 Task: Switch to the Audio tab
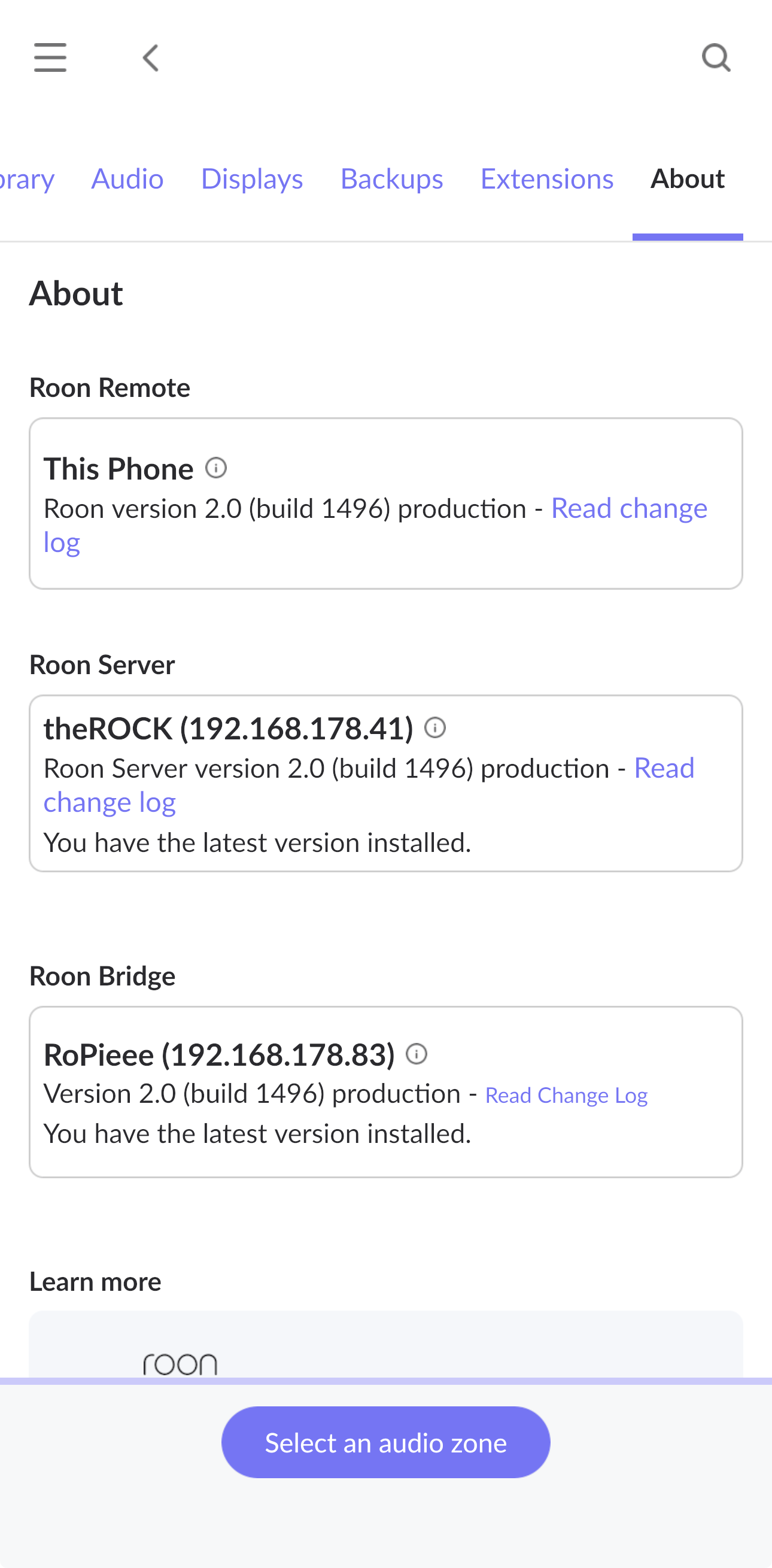127,179
